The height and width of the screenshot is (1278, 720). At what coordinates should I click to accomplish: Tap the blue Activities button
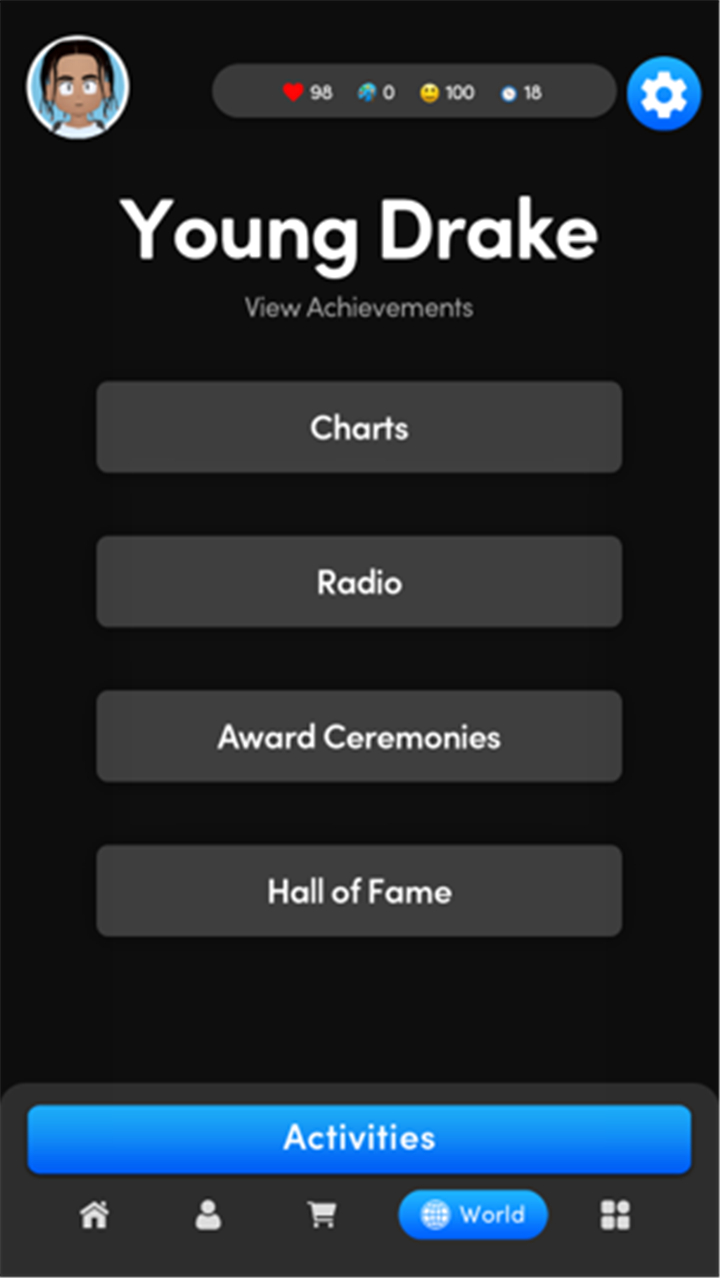pyautogui.click(x=359, y=1138)
